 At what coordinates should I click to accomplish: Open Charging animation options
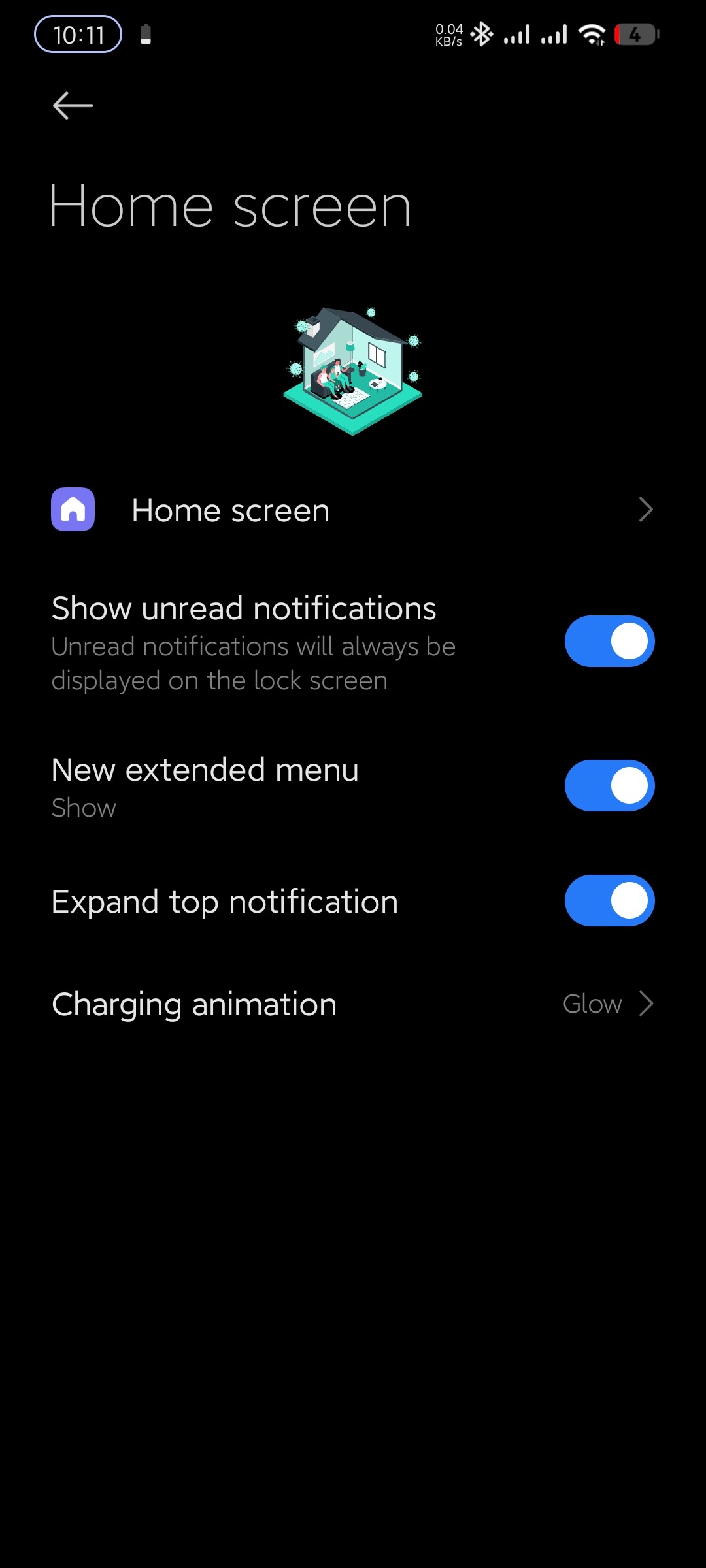click(x=353, y=1004)
